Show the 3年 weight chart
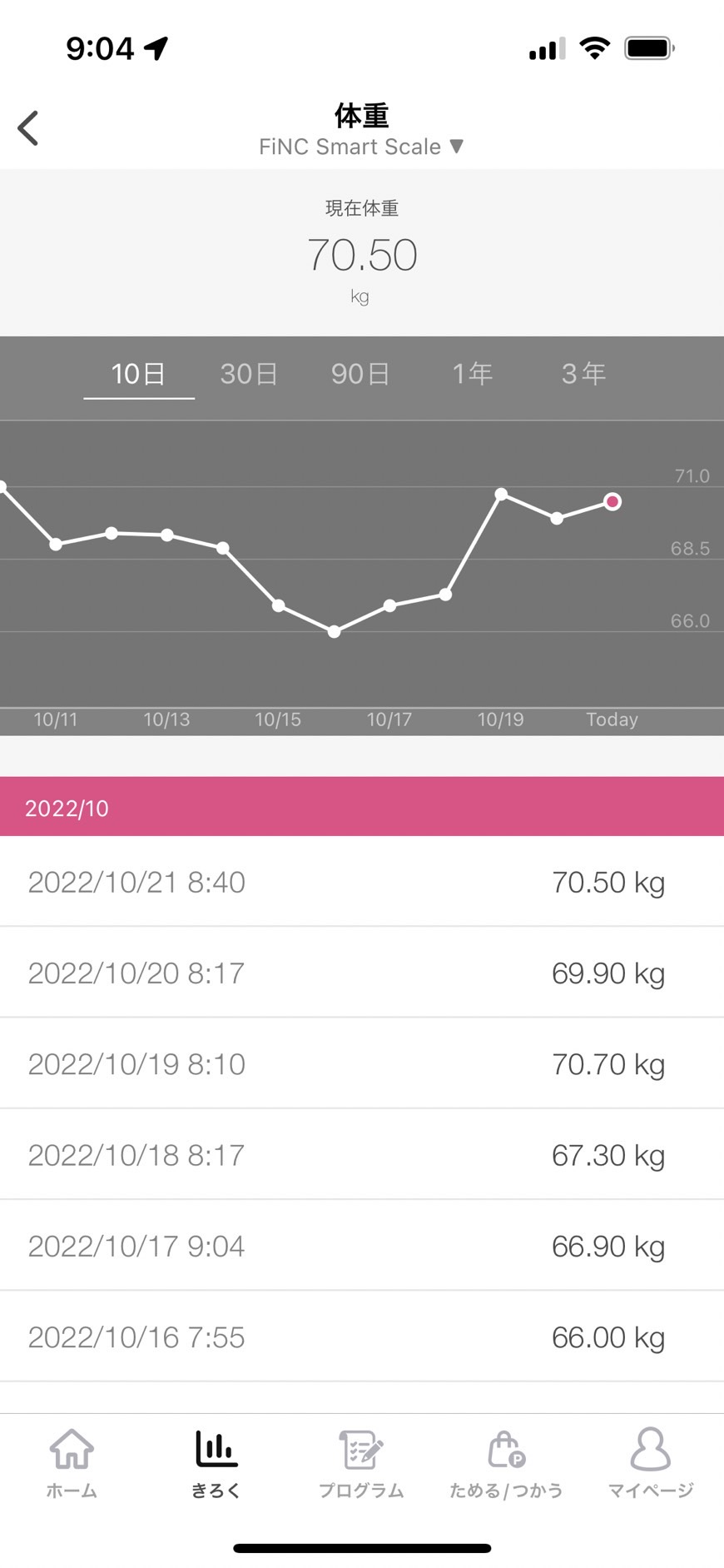Viewport: 724px width, 1568px height. (583, 374)
